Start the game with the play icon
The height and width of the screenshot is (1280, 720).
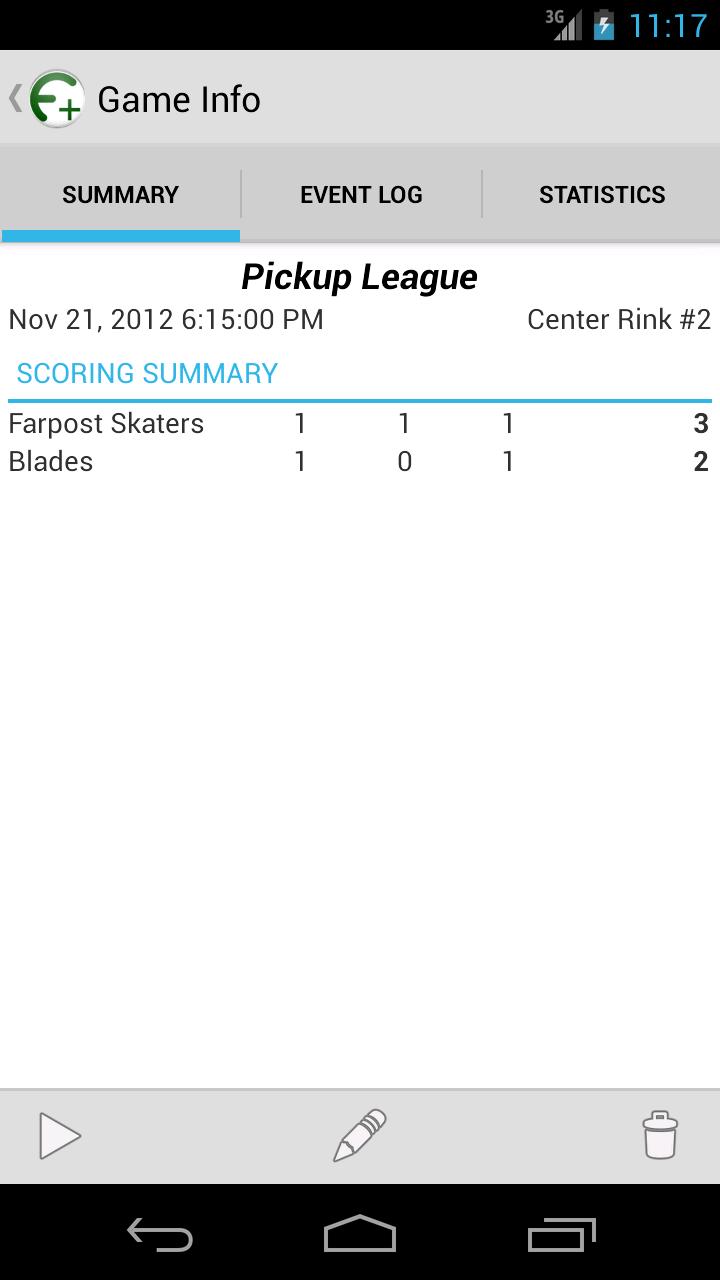coord(60,1136)
